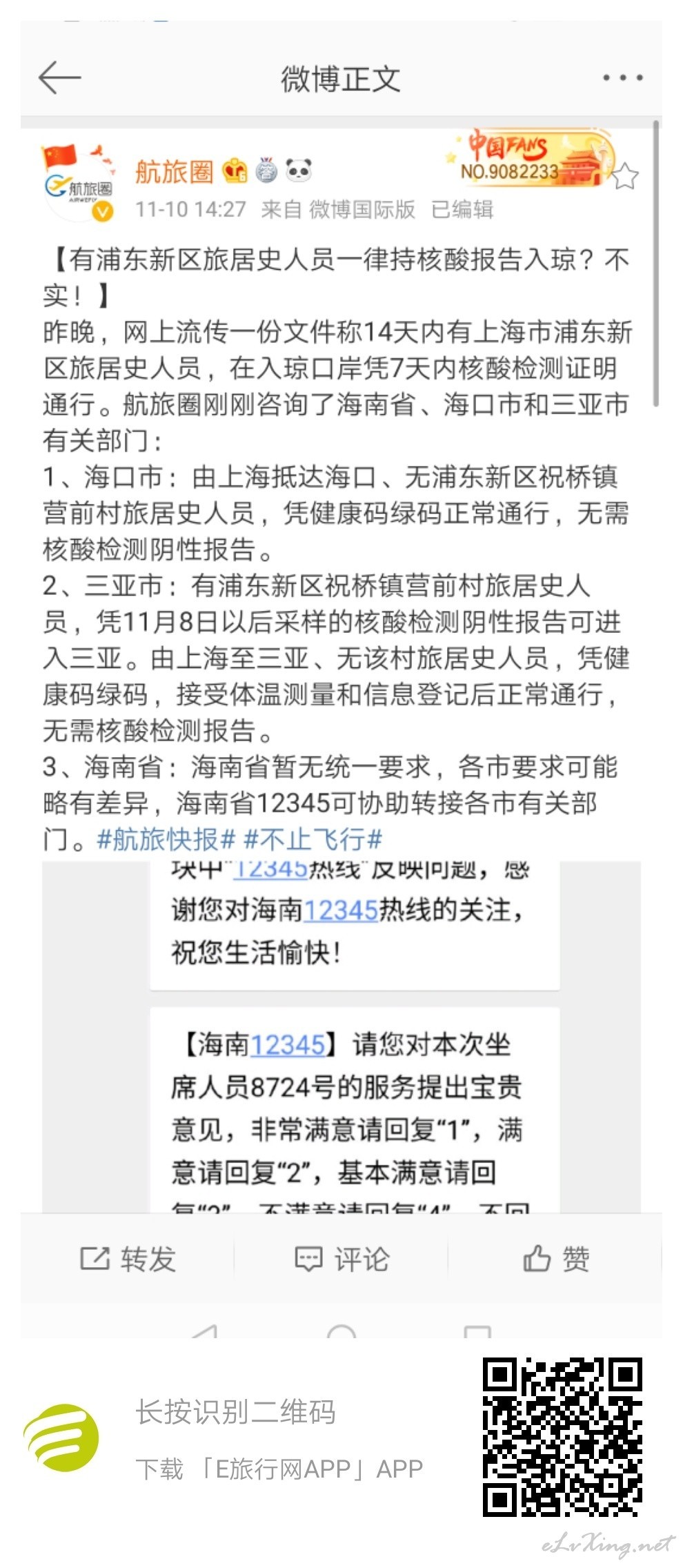Repost via the 转发 button
The height and width of the screenshot is (1568, 683).
click(x=128, y=1258)
